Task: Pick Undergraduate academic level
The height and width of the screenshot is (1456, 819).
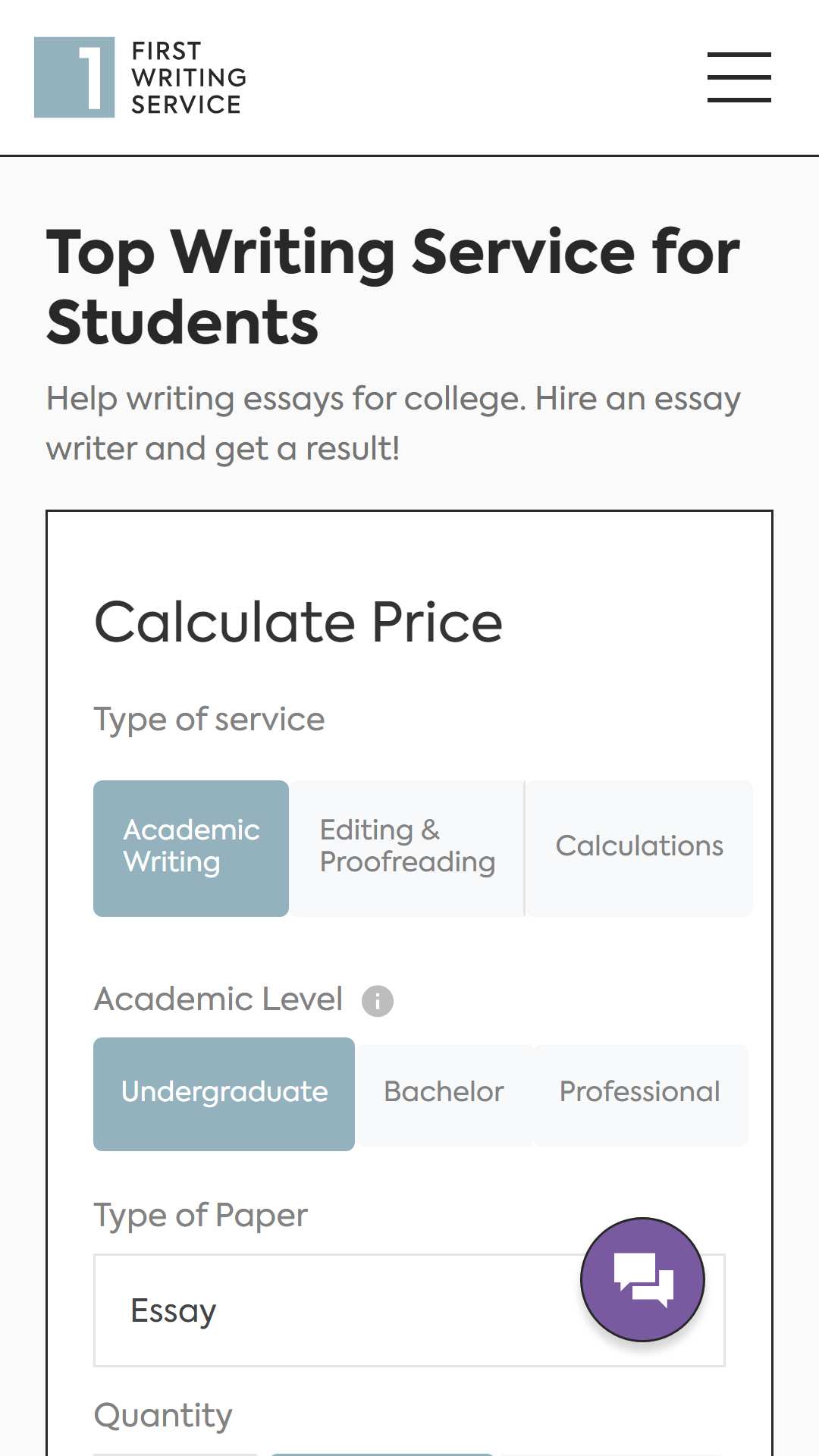Action: pos(224,1094)
